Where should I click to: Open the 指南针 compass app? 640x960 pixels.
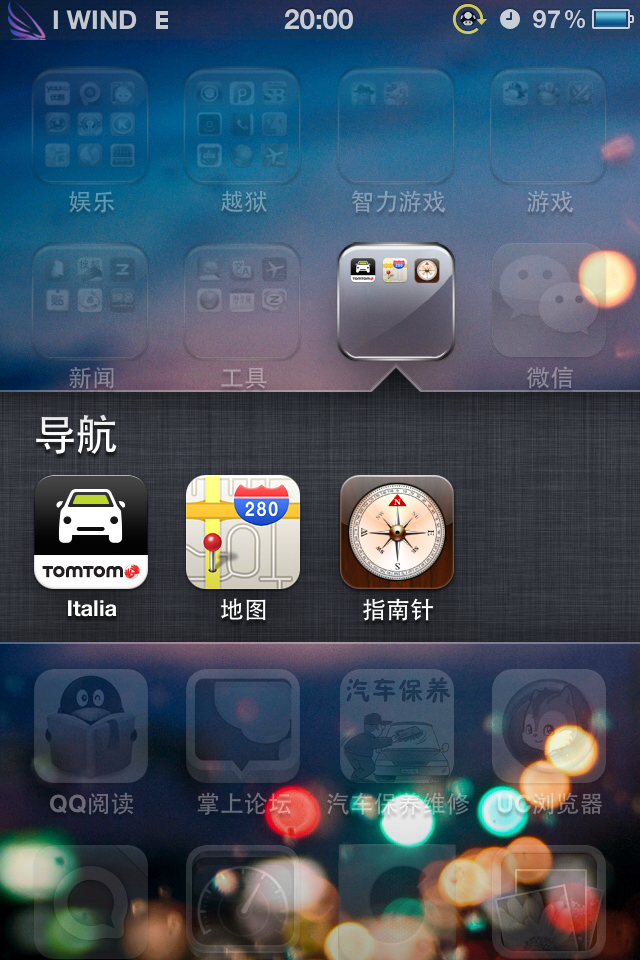tap(396, 532)
